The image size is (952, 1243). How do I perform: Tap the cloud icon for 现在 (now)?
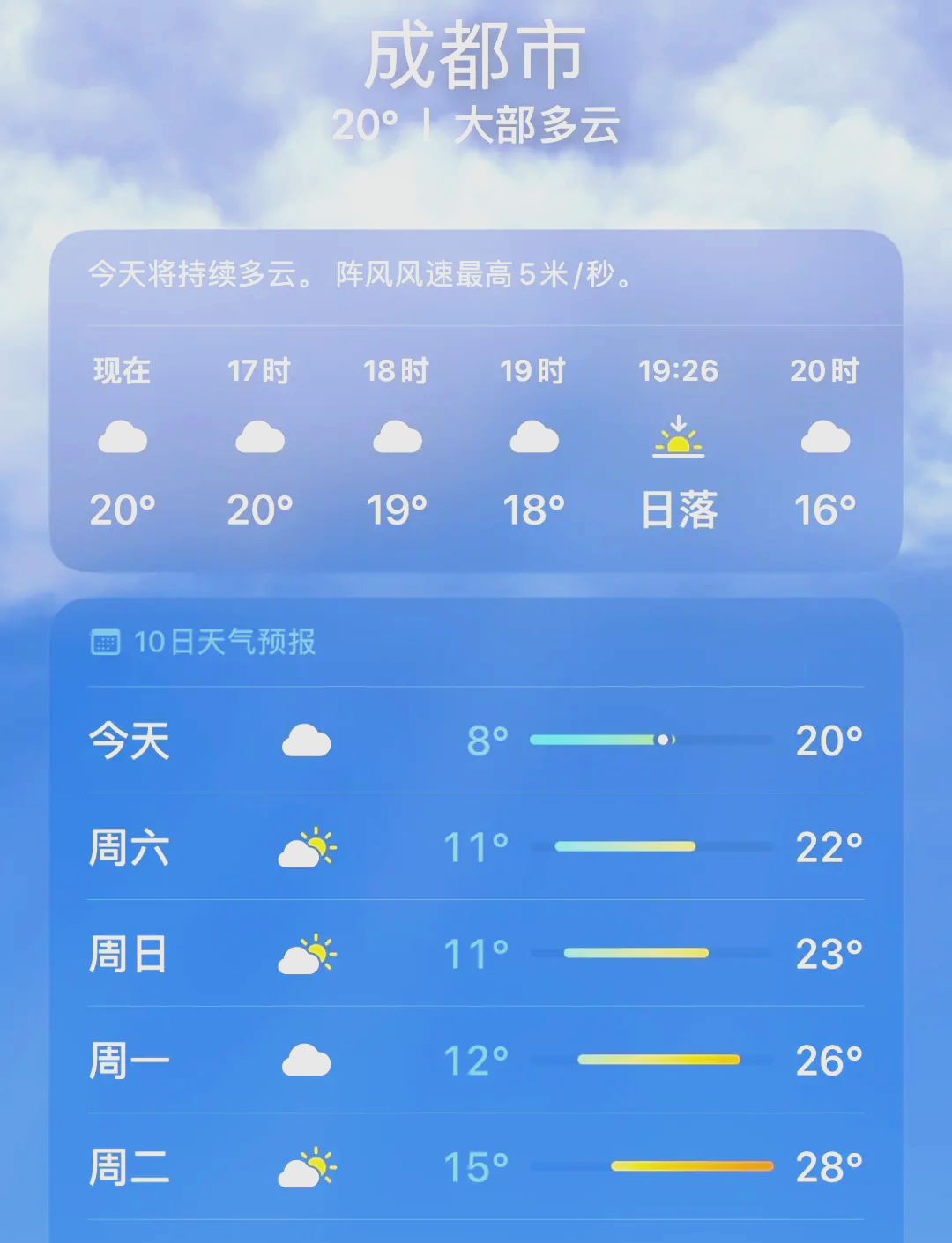pos(123,435)
